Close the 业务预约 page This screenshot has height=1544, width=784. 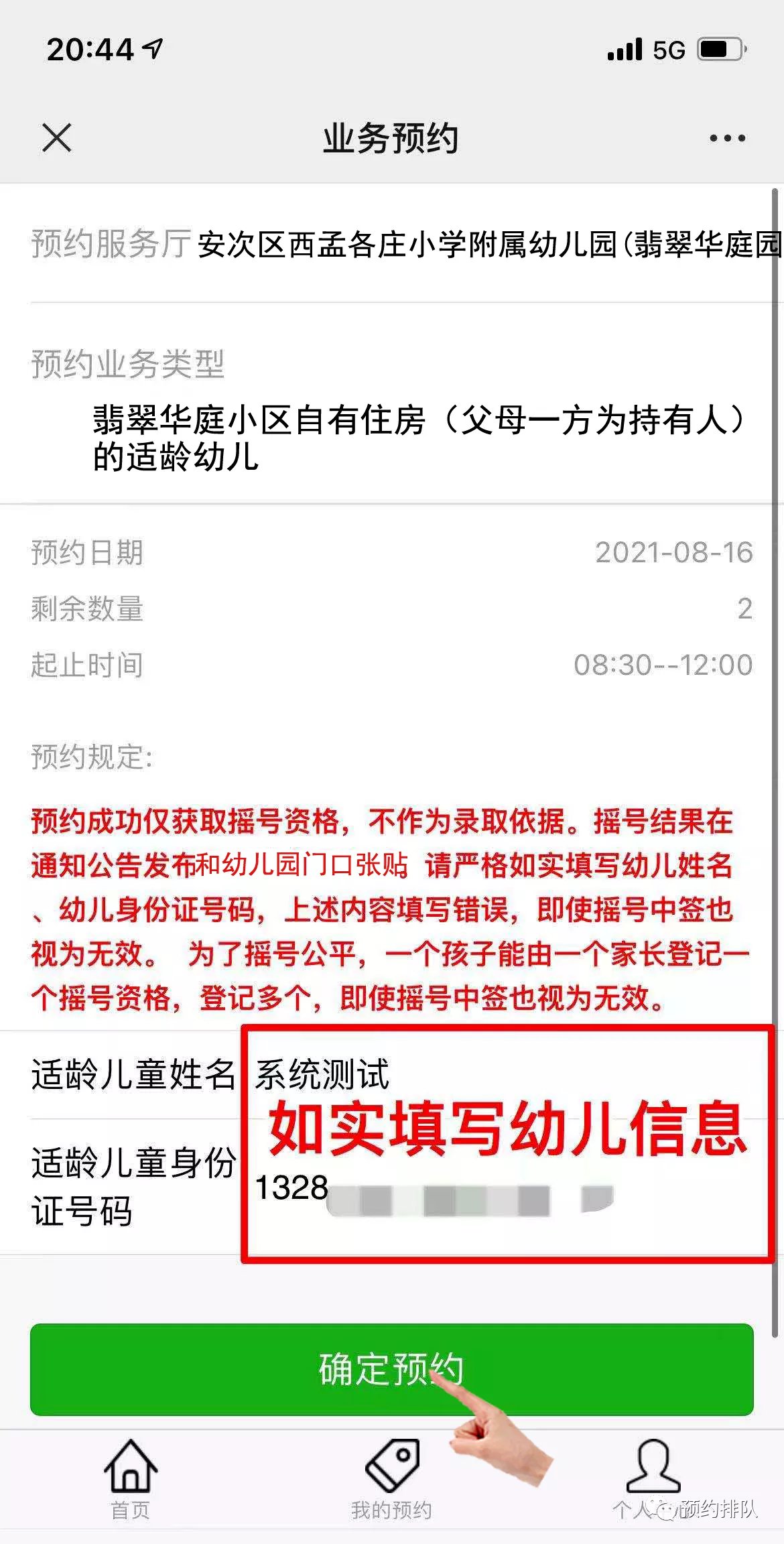pyautogui.click(x=56, y=138)
